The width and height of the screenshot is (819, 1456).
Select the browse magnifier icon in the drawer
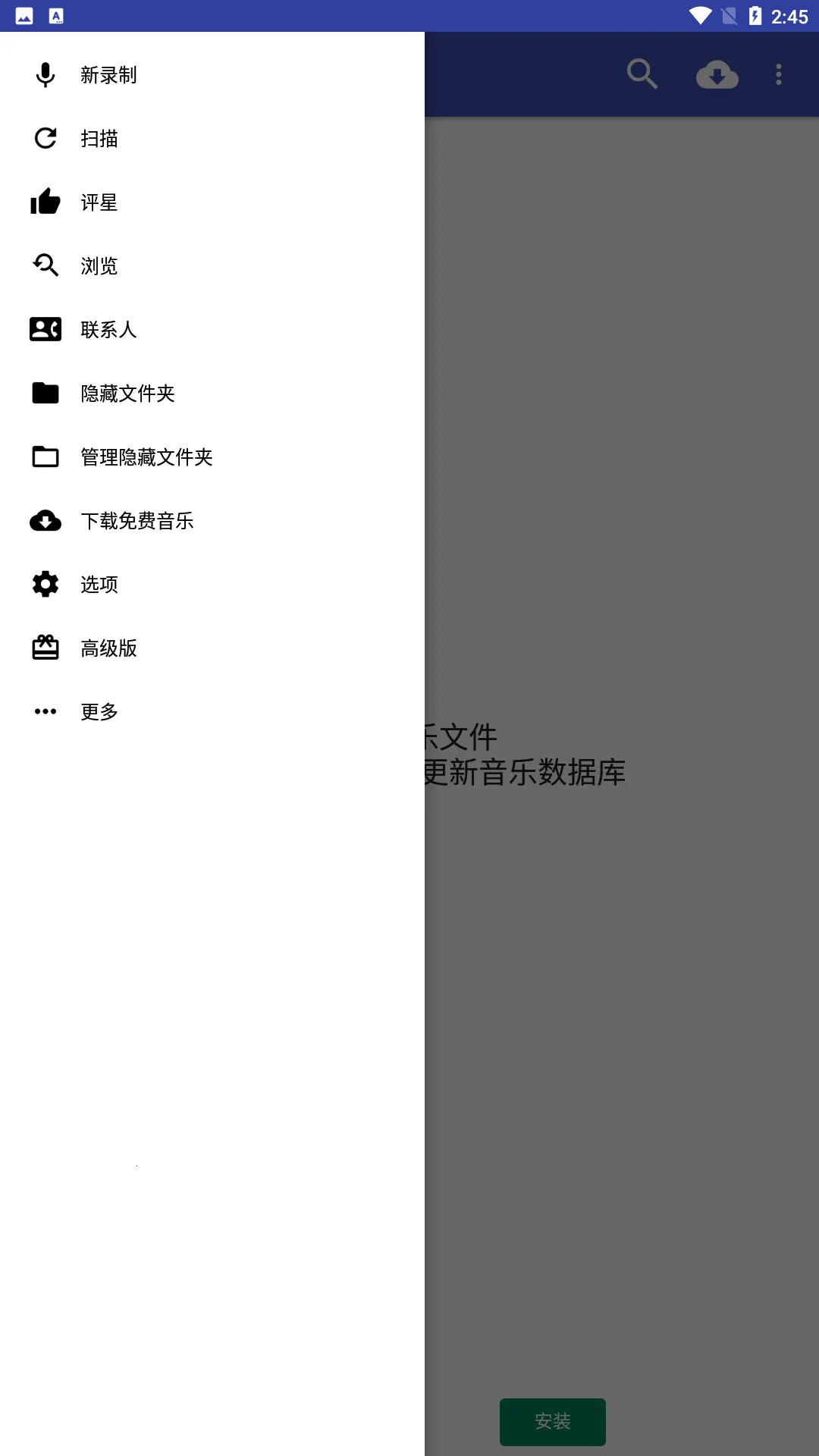tap(45, 265)
